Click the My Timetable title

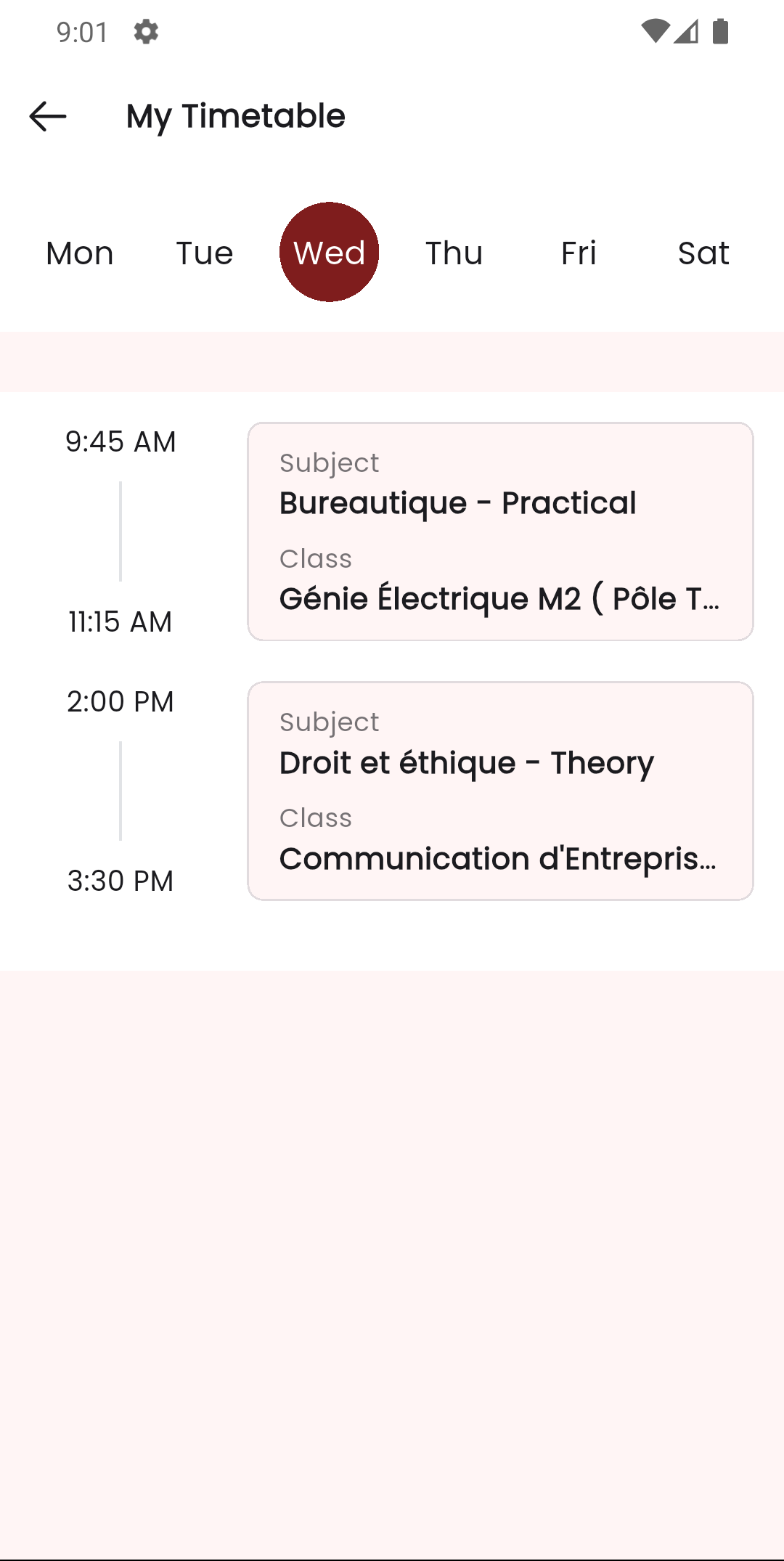[x=235, y=116]
